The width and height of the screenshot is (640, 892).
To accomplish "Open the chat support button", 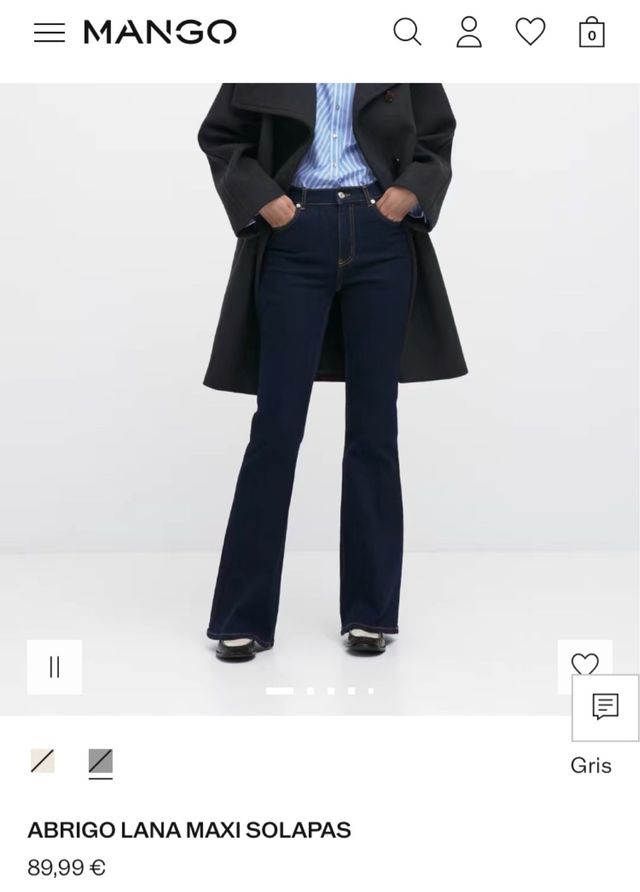I will [x=605, y=707].
